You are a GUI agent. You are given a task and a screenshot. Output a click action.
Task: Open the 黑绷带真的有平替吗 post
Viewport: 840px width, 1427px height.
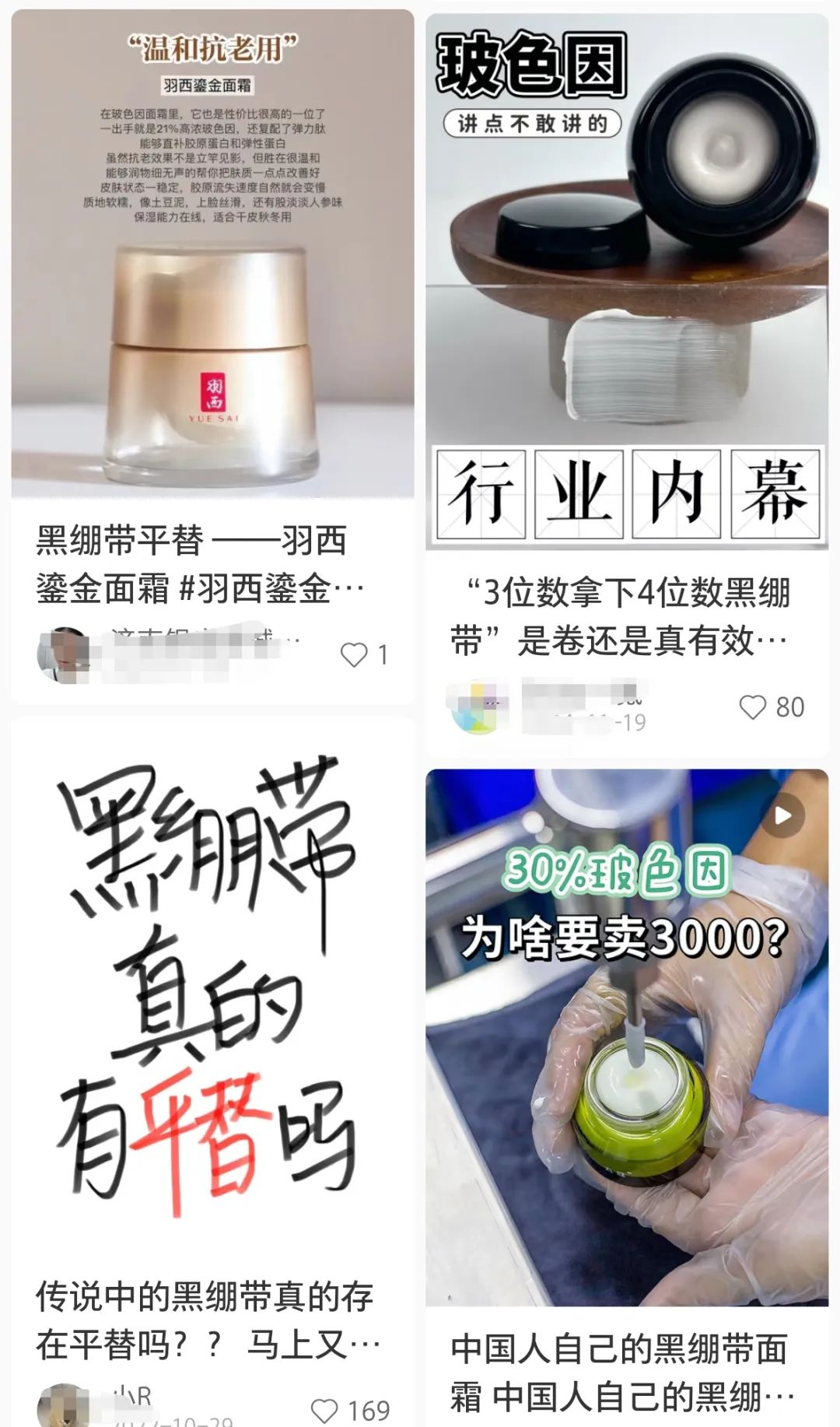click(x=212, y=988)
